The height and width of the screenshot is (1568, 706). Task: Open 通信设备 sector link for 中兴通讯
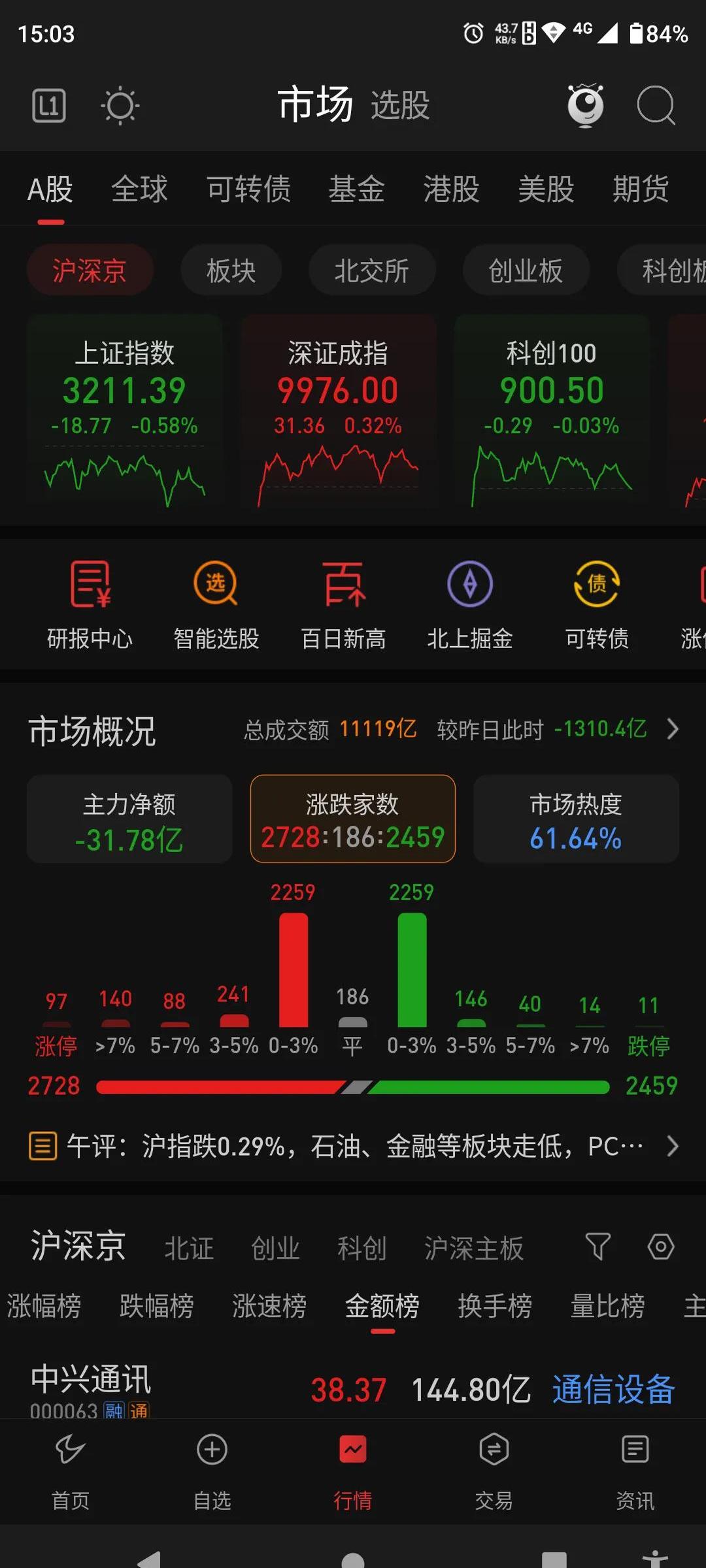[x=613, y=1389]
